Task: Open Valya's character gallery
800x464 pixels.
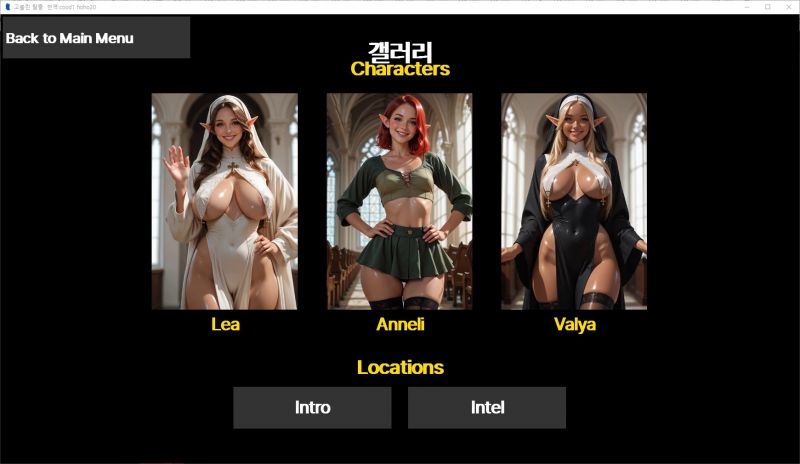Action: click(x=574, y=202)
